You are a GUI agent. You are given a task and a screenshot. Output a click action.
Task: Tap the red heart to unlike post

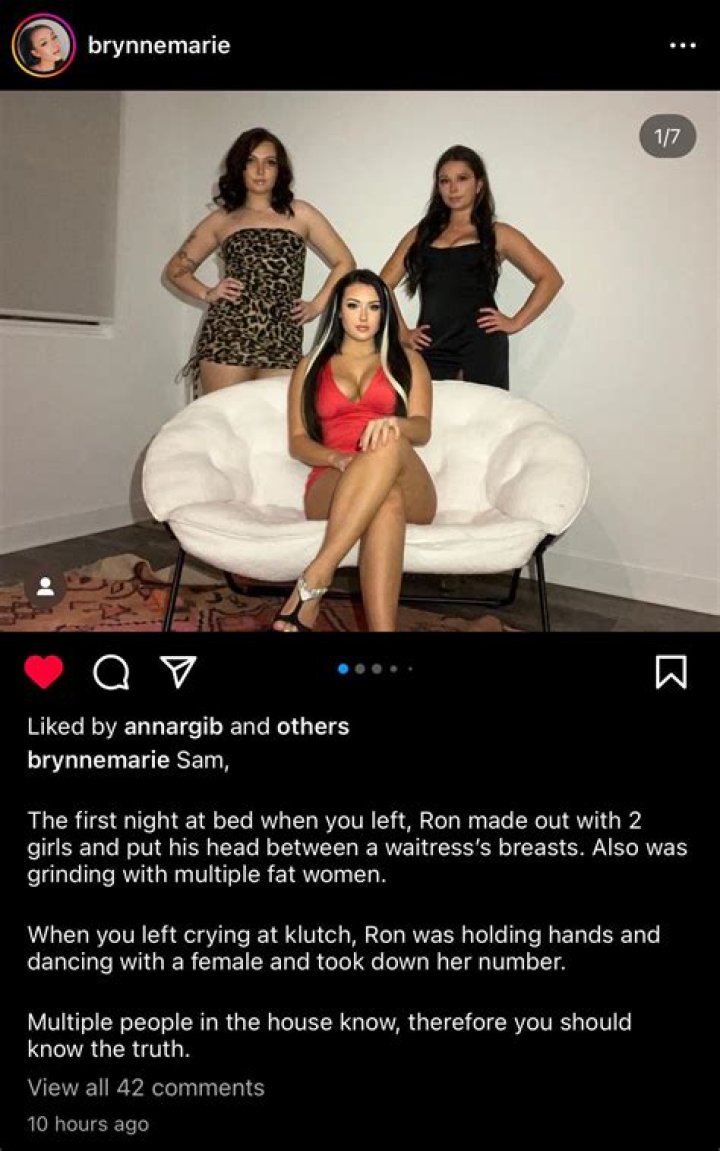tap(43, 673)
